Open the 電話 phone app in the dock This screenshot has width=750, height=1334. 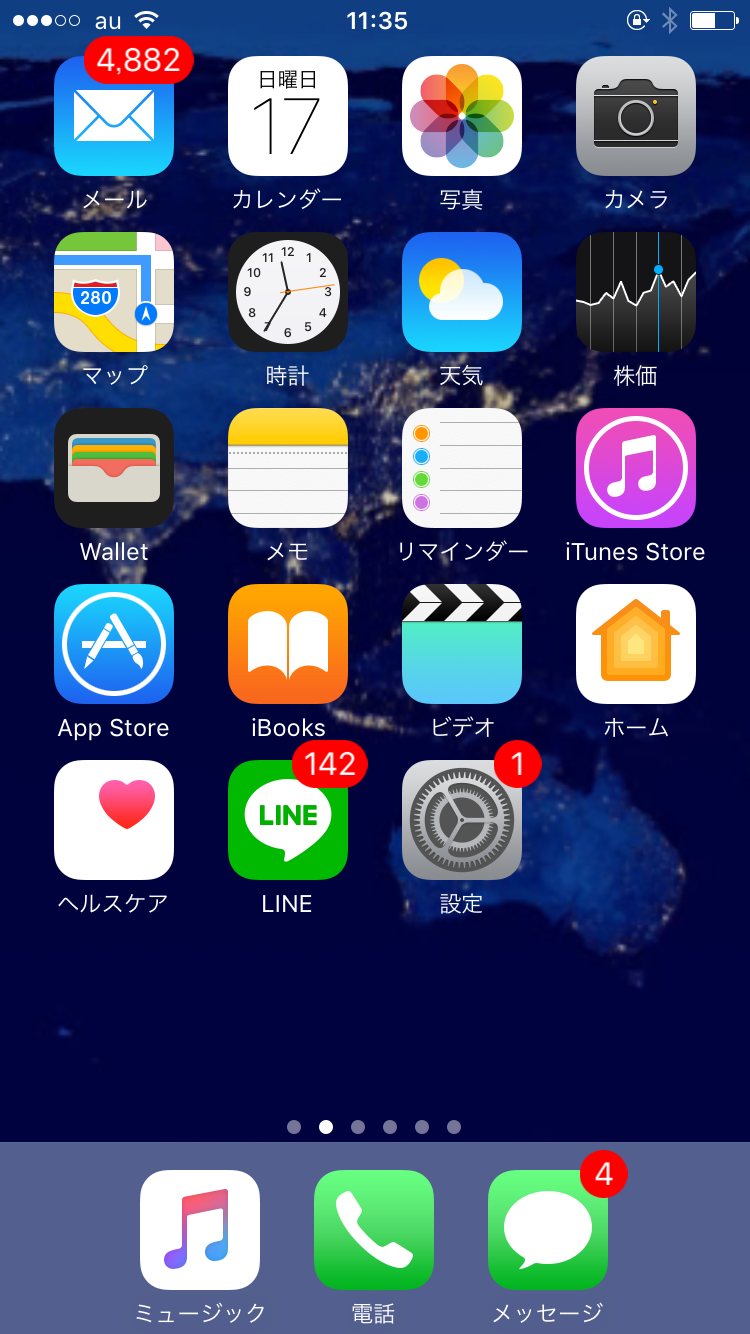tap(374, 1230)
